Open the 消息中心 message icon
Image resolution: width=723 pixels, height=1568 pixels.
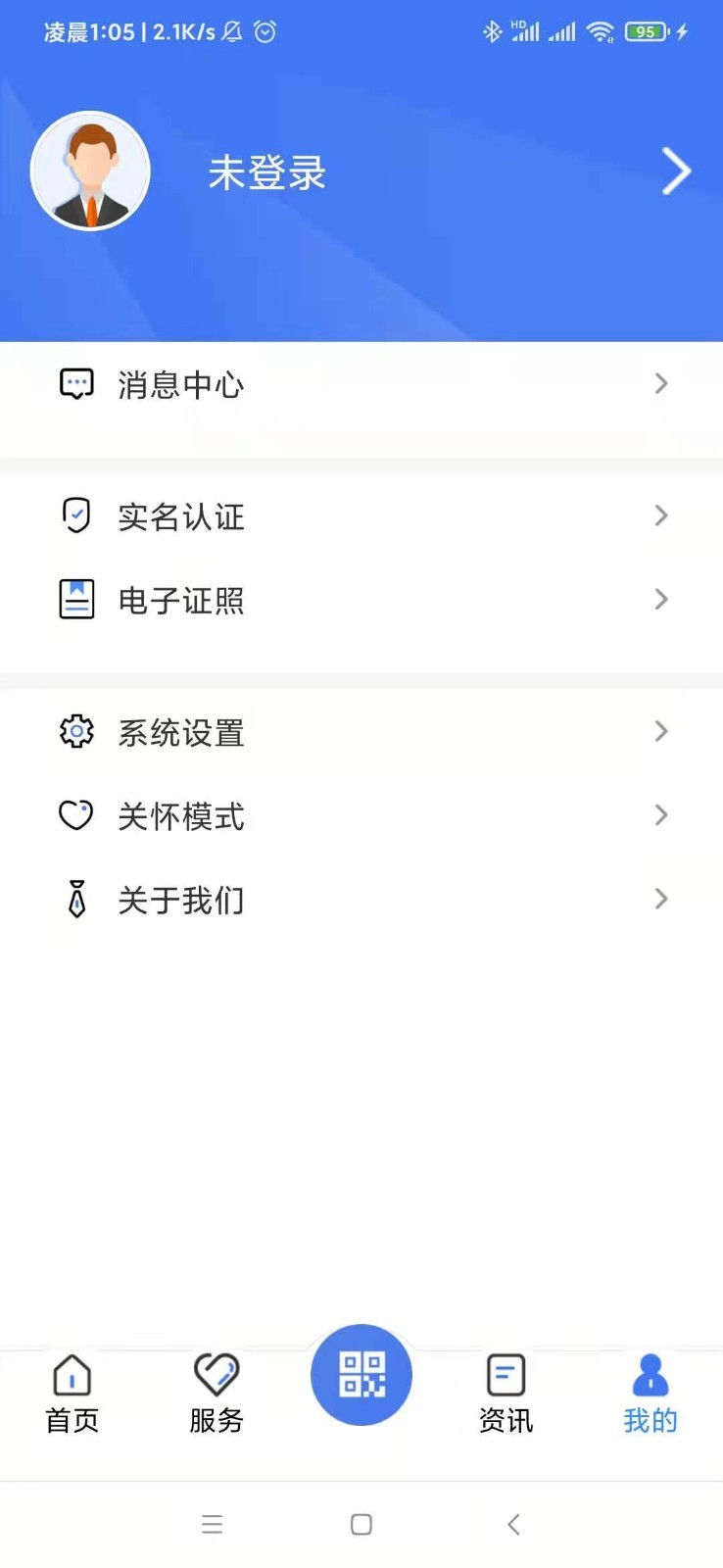click(x=76, y=383)
